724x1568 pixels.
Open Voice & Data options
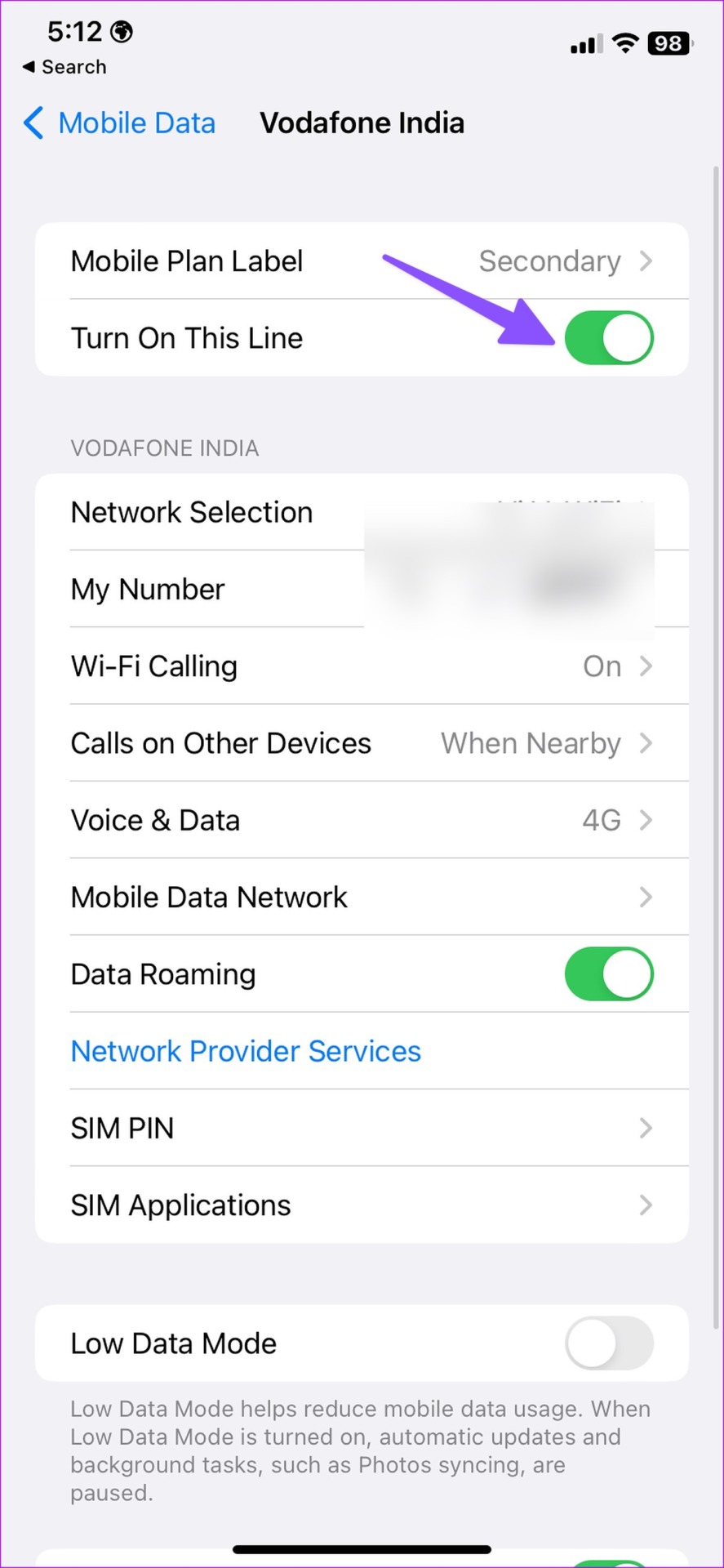362,820
